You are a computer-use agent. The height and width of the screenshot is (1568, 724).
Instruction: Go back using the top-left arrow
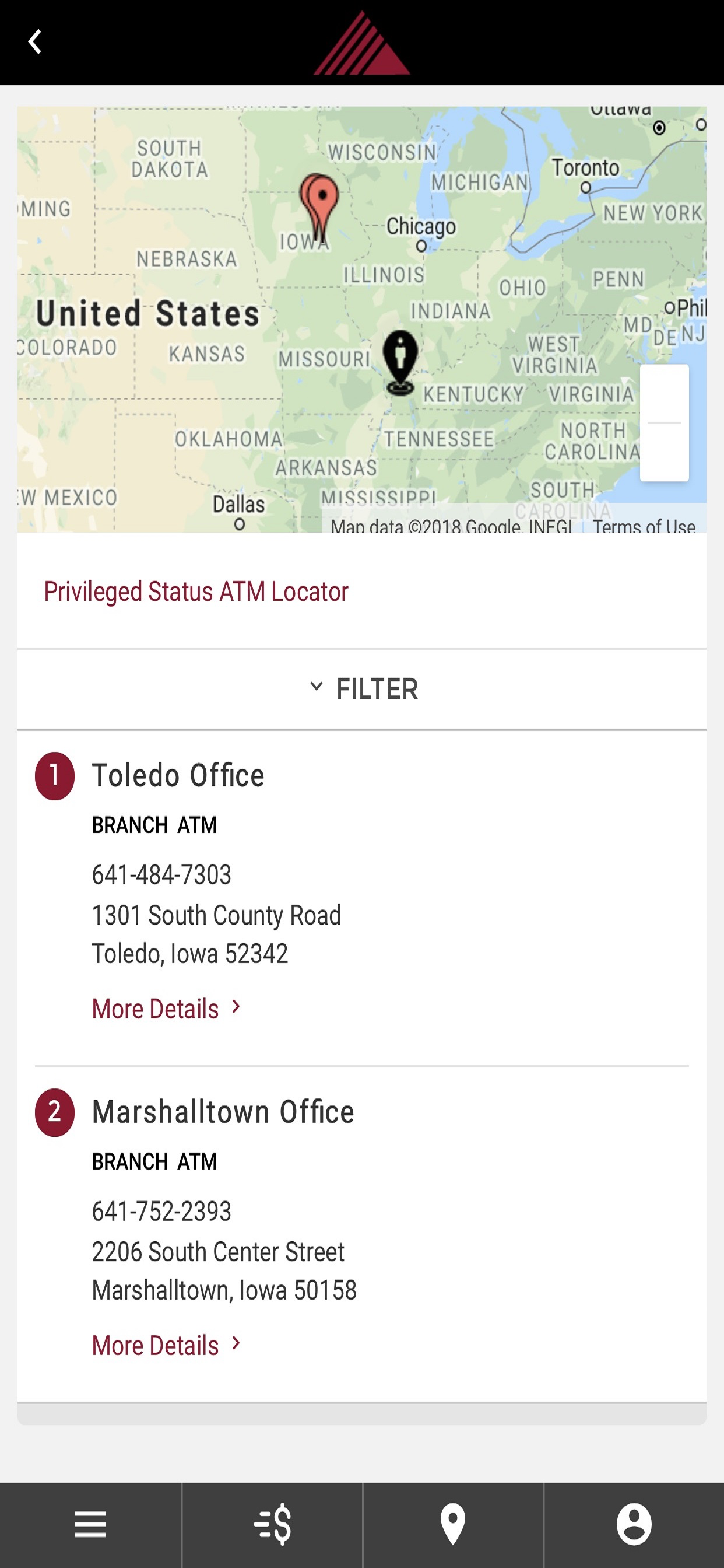[36, 42]
